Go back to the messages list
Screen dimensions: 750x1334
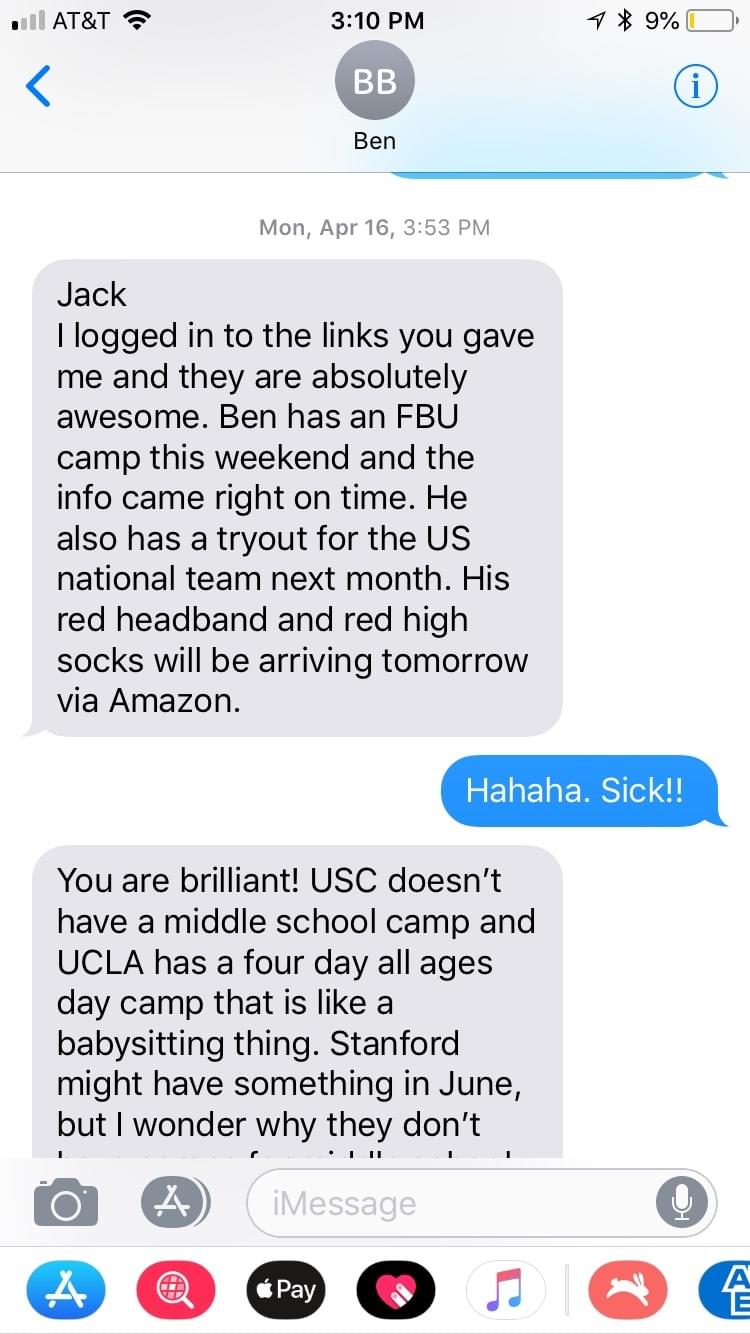pyautogui.click(x=38, y=87)
